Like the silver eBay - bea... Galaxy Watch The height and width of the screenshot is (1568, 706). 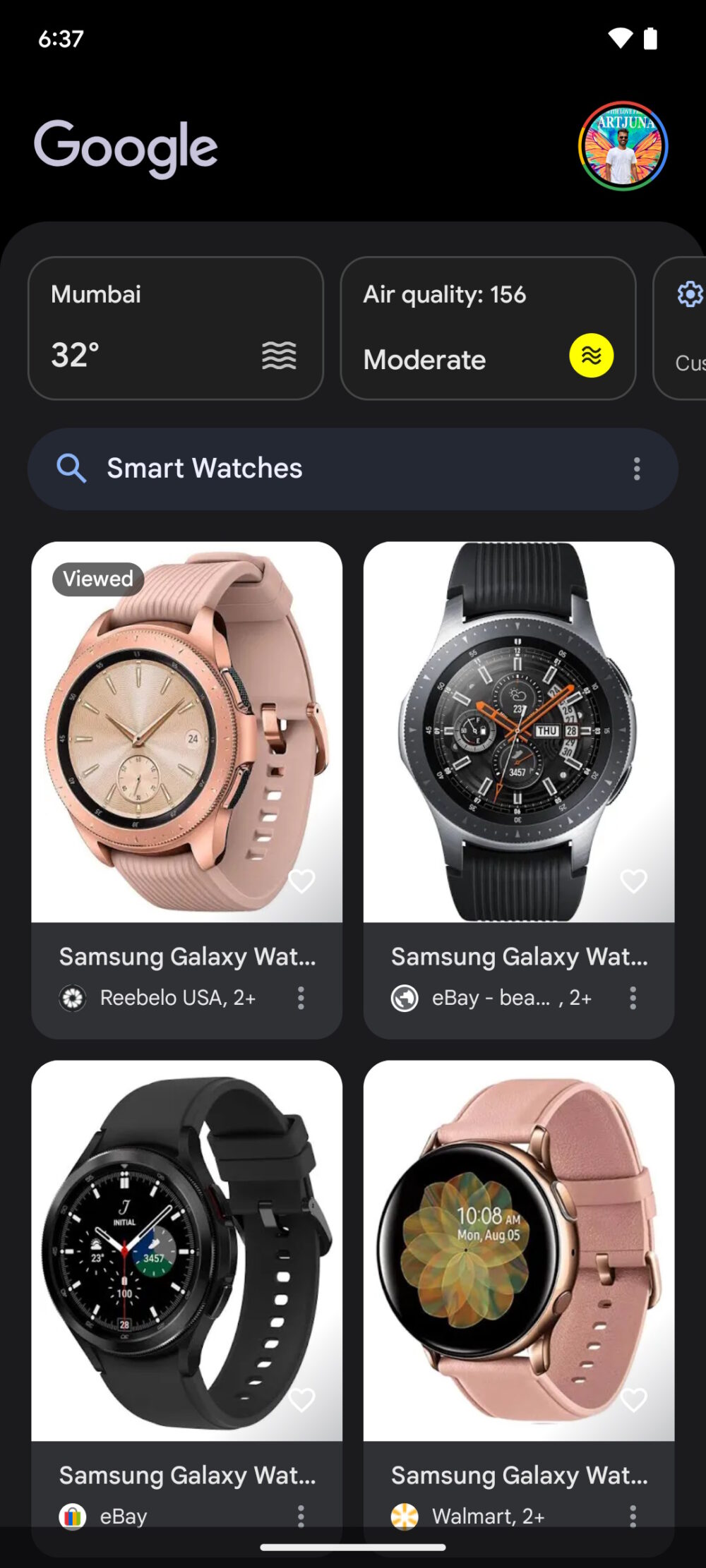click(633, 881)
